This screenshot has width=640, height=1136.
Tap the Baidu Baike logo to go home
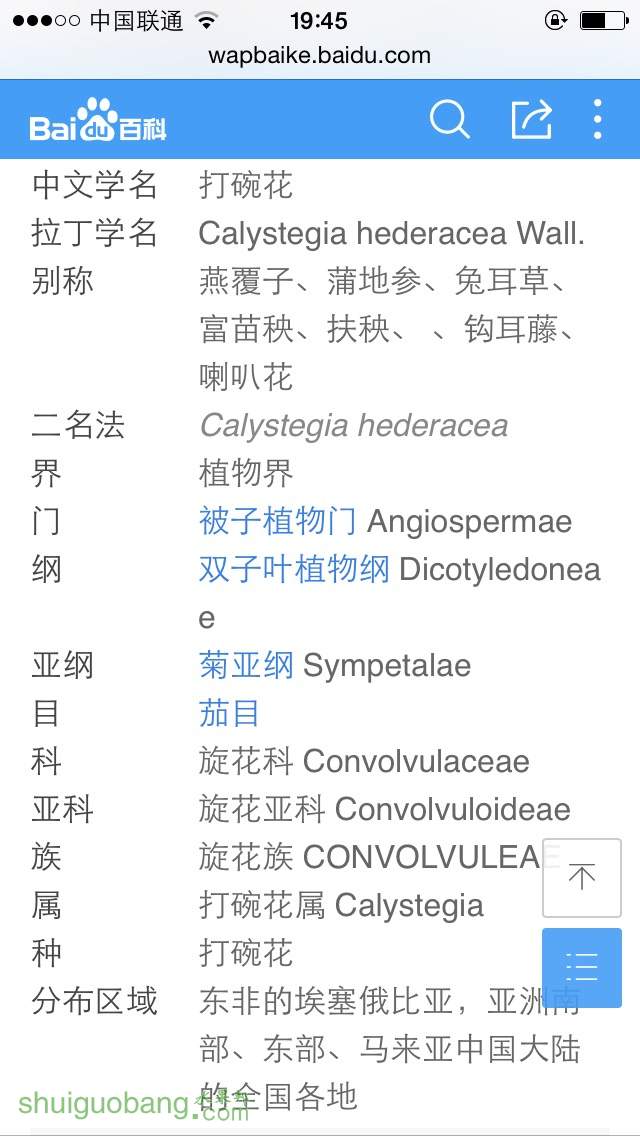pyautogui.click(x=98, y=121)
